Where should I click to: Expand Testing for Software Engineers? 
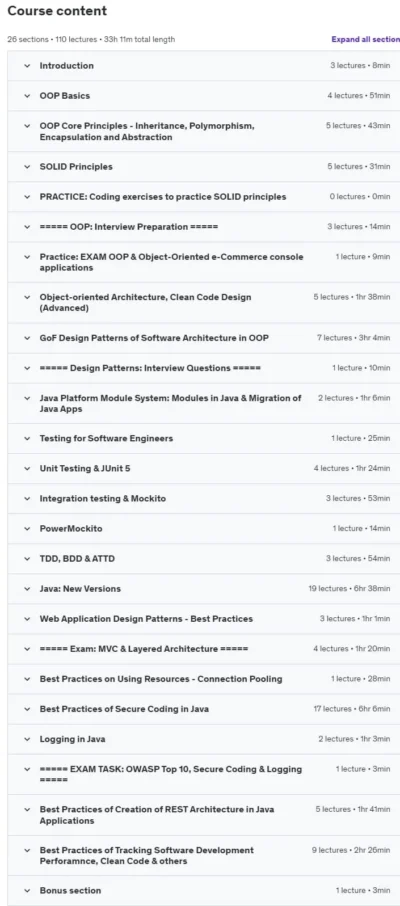pos(203,439)
